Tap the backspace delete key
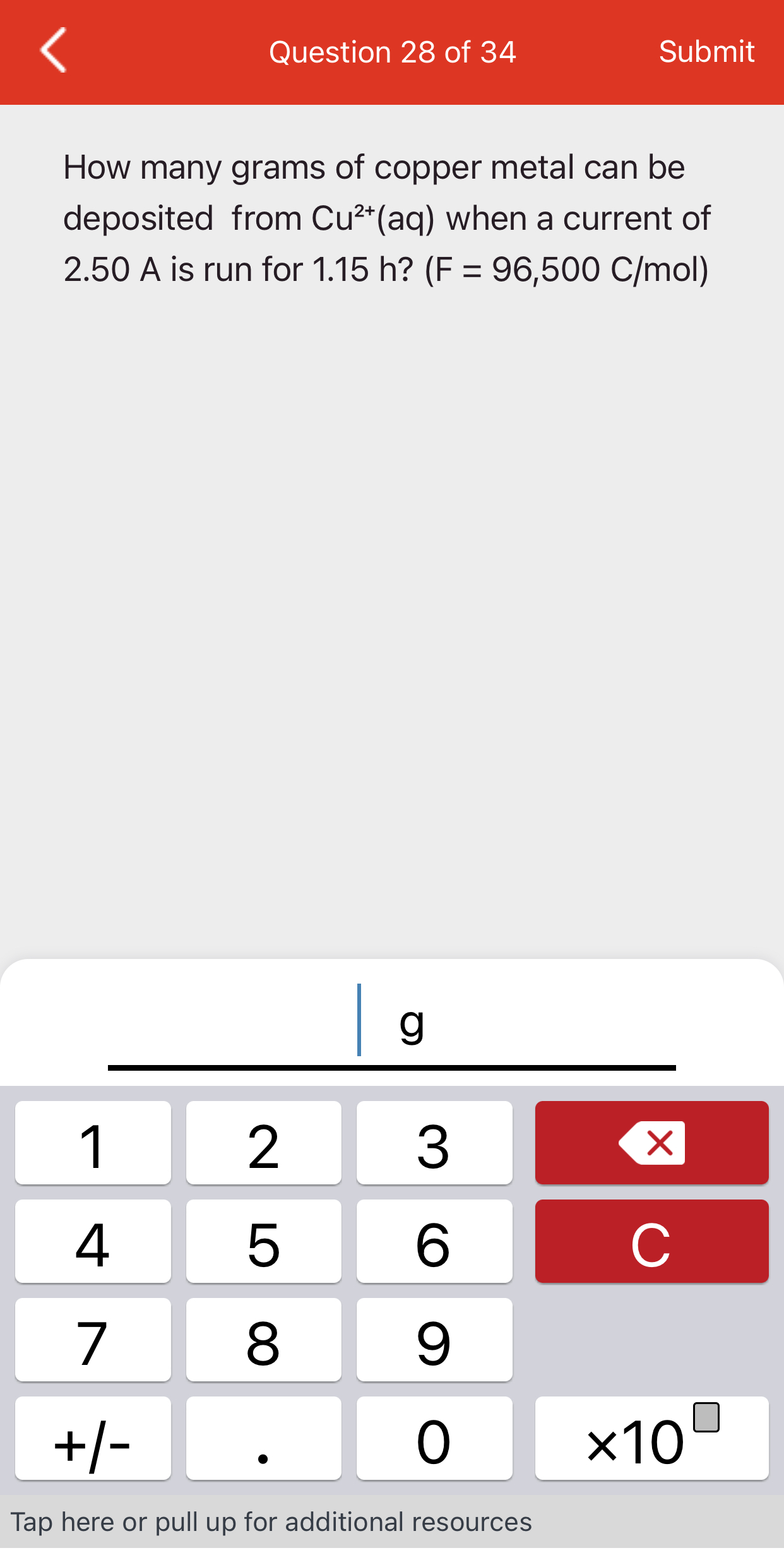The height and width of the screenshot is (1560, 784). pyautogui.click(x=651, y=1143)
